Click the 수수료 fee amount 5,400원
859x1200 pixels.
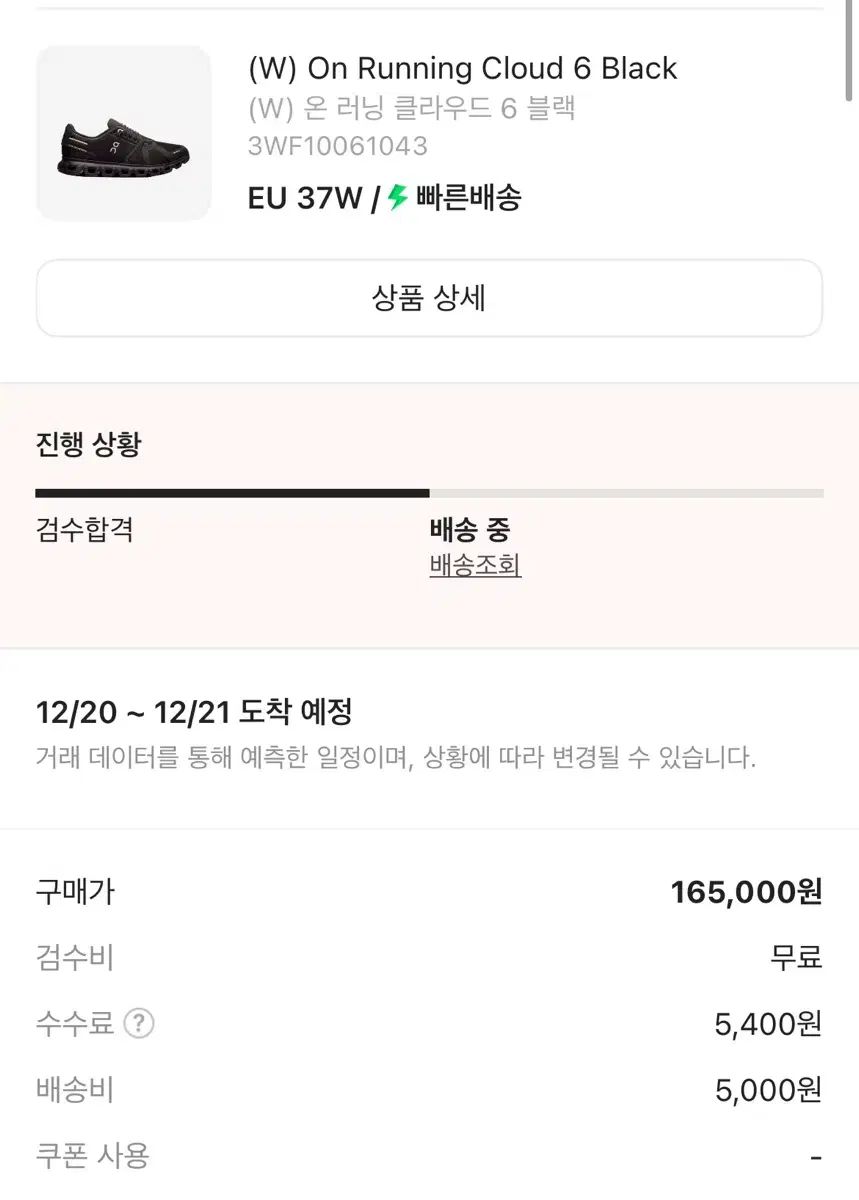pyautogui.click(x=766, y=1024)
